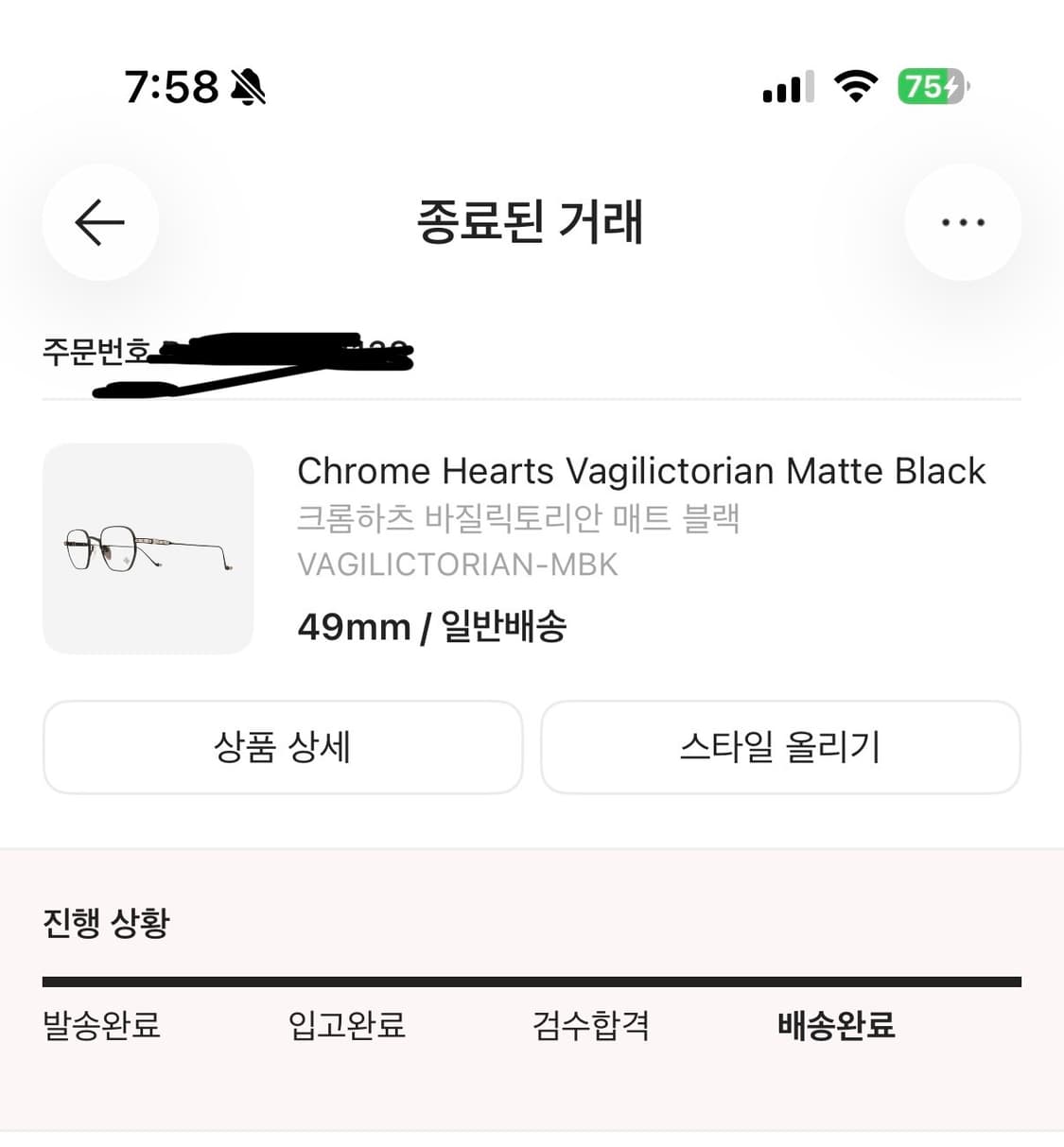Open the three-dot options menu
The width and height of the screenshot is (1064, 1147).
[963, 222]
